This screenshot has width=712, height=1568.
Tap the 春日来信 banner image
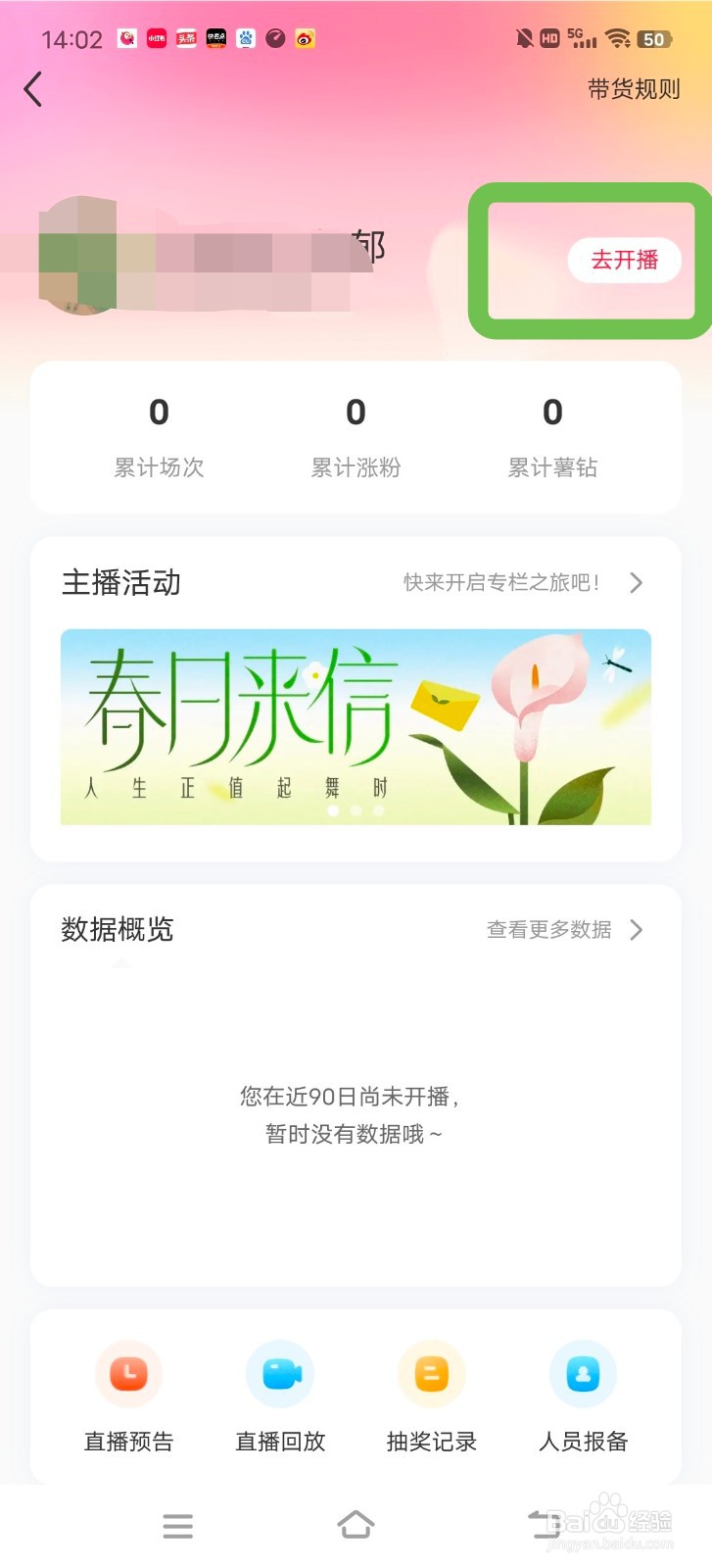click(356, 725)
